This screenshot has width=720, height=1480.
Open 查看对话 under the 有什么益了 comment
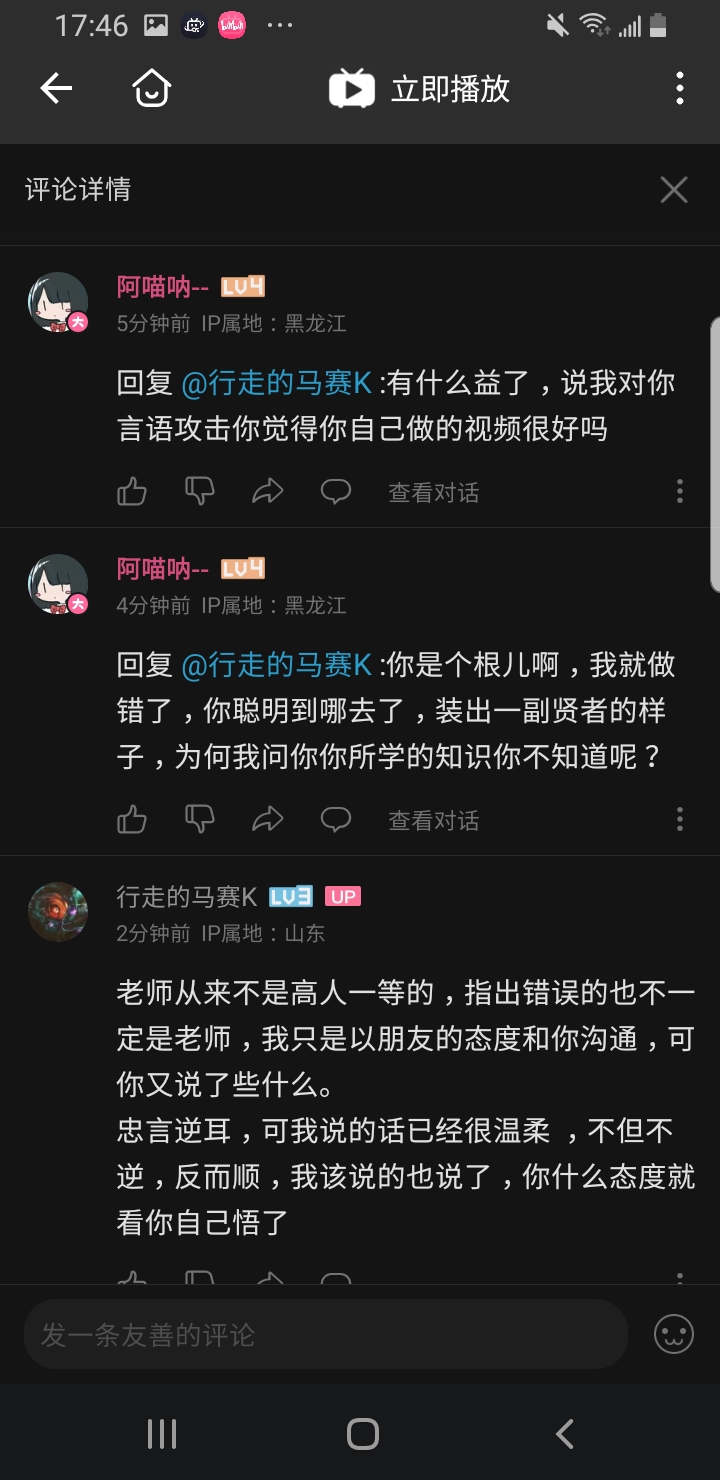click(x=433, y=492)
